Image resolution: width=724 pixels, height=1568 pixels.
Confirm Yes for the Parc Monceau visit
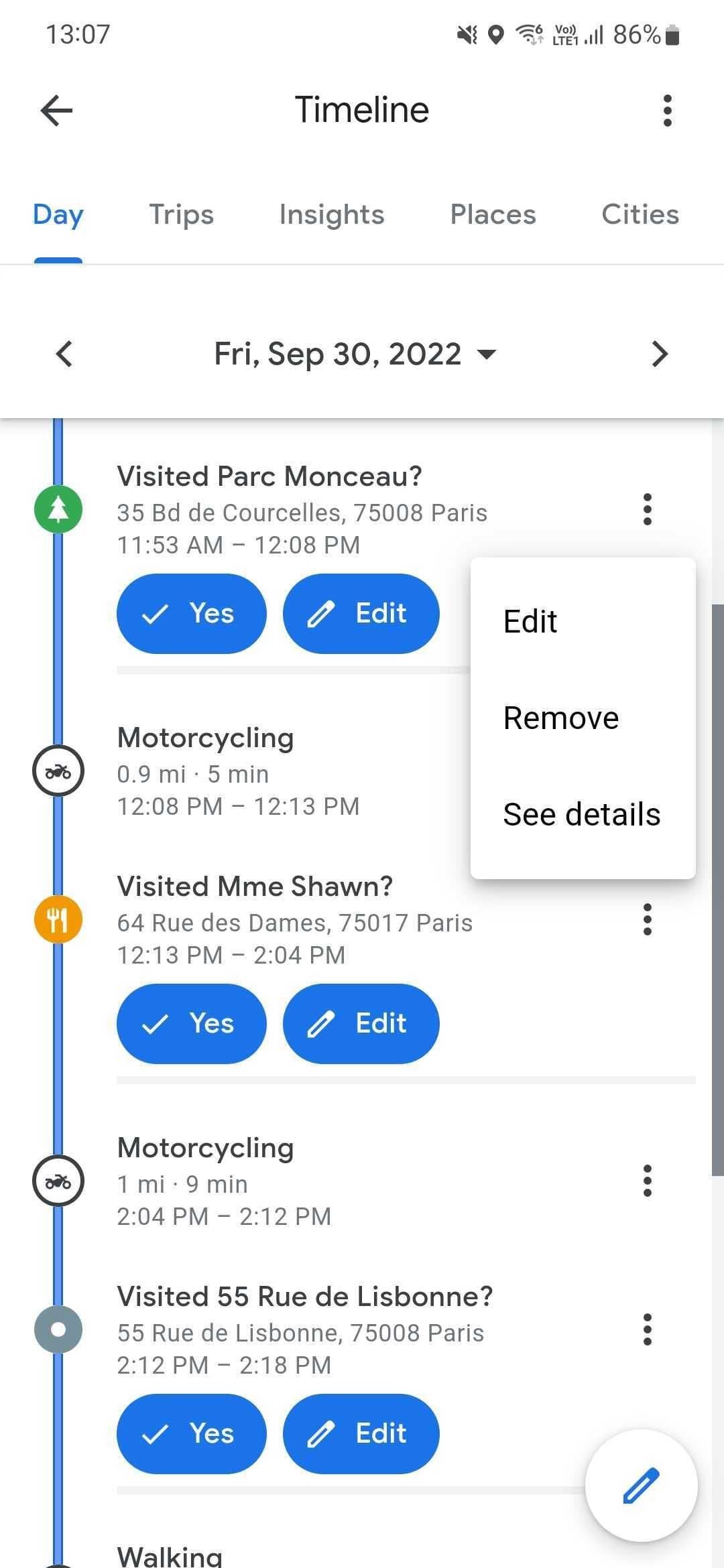(191, 613)
